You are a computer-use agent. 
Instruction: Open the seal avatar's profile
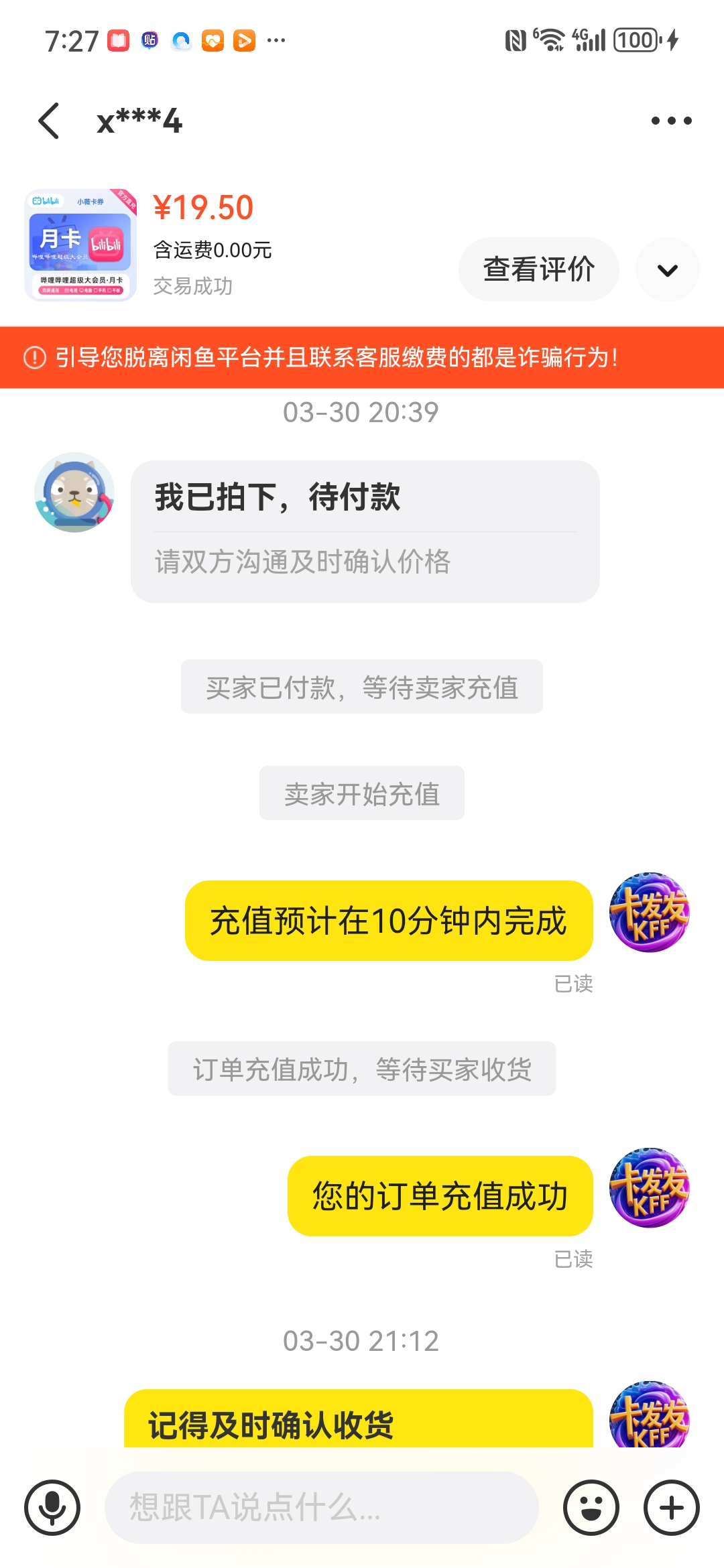pyautogui.click(x=74, y=493)
